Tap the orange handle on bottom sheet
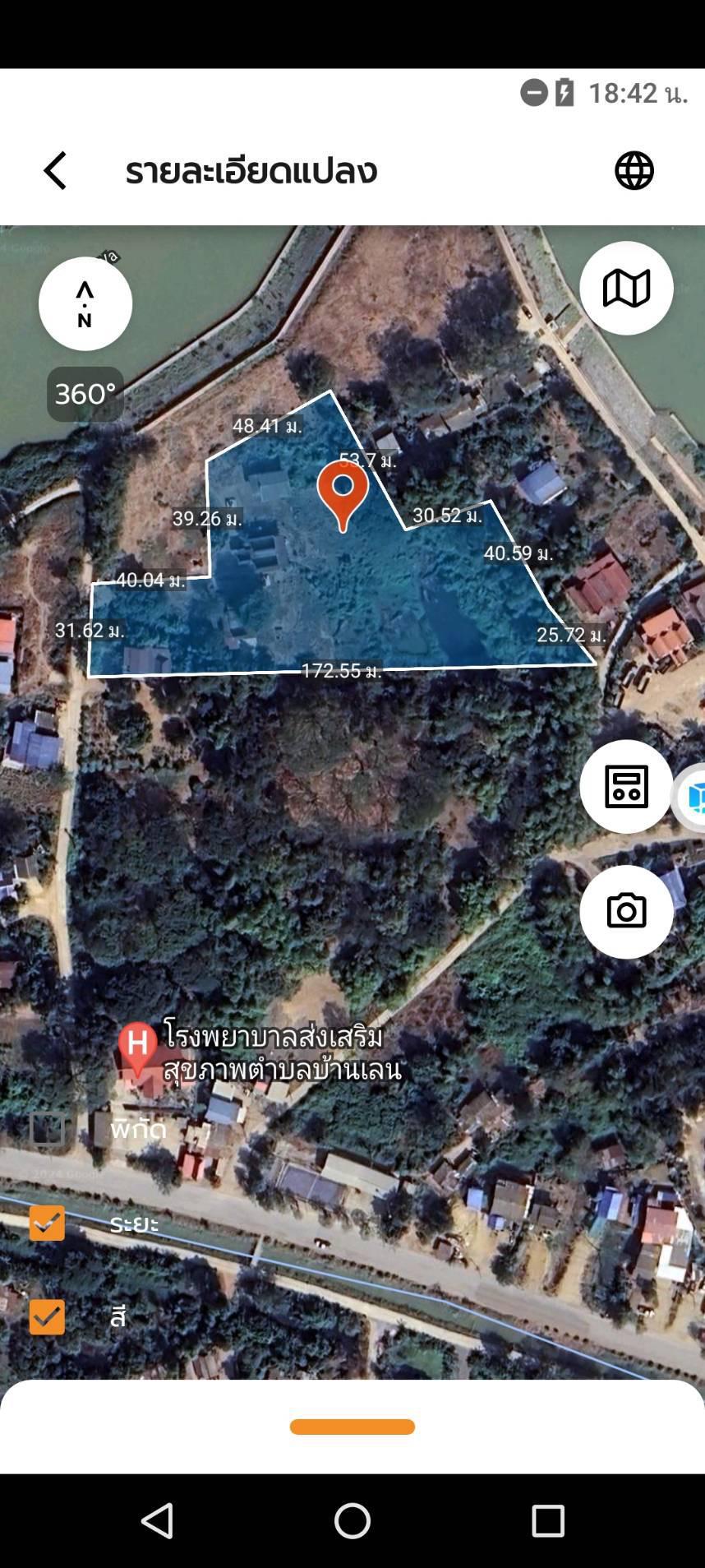 point(352,1427)
